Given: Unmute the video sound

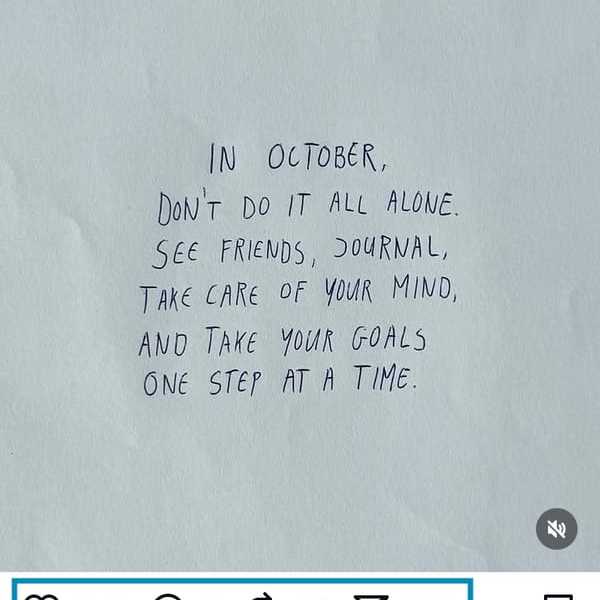Looking at the screenshot, I should click(557, 529).
